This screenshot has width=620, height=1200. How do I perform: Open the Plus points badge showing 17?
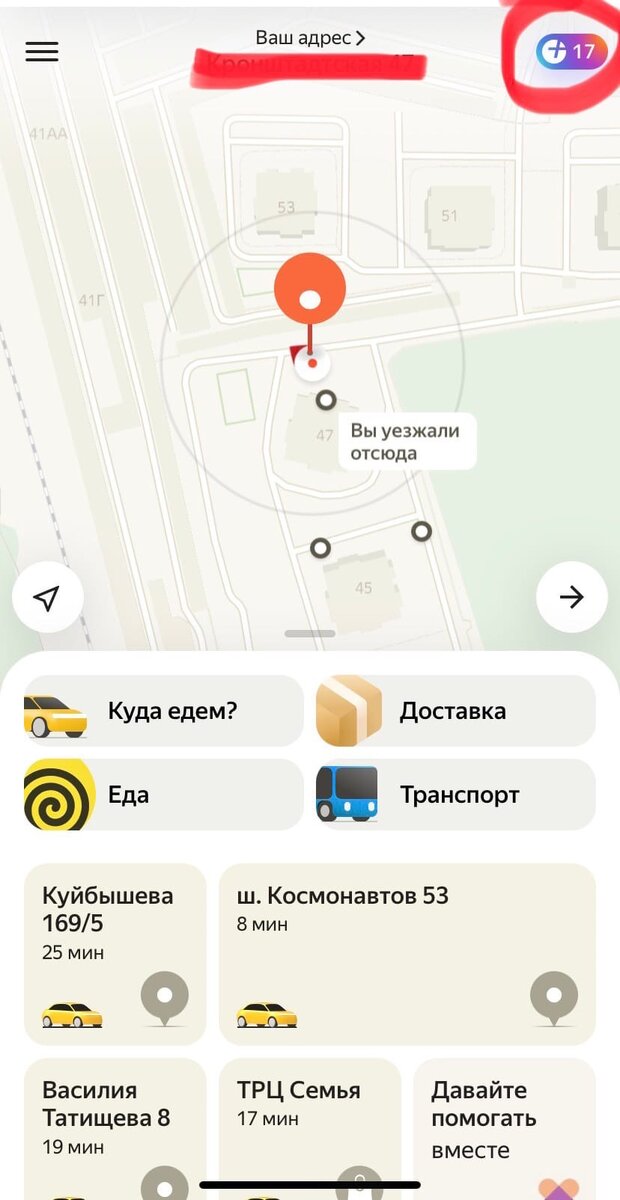pos(571,51)
